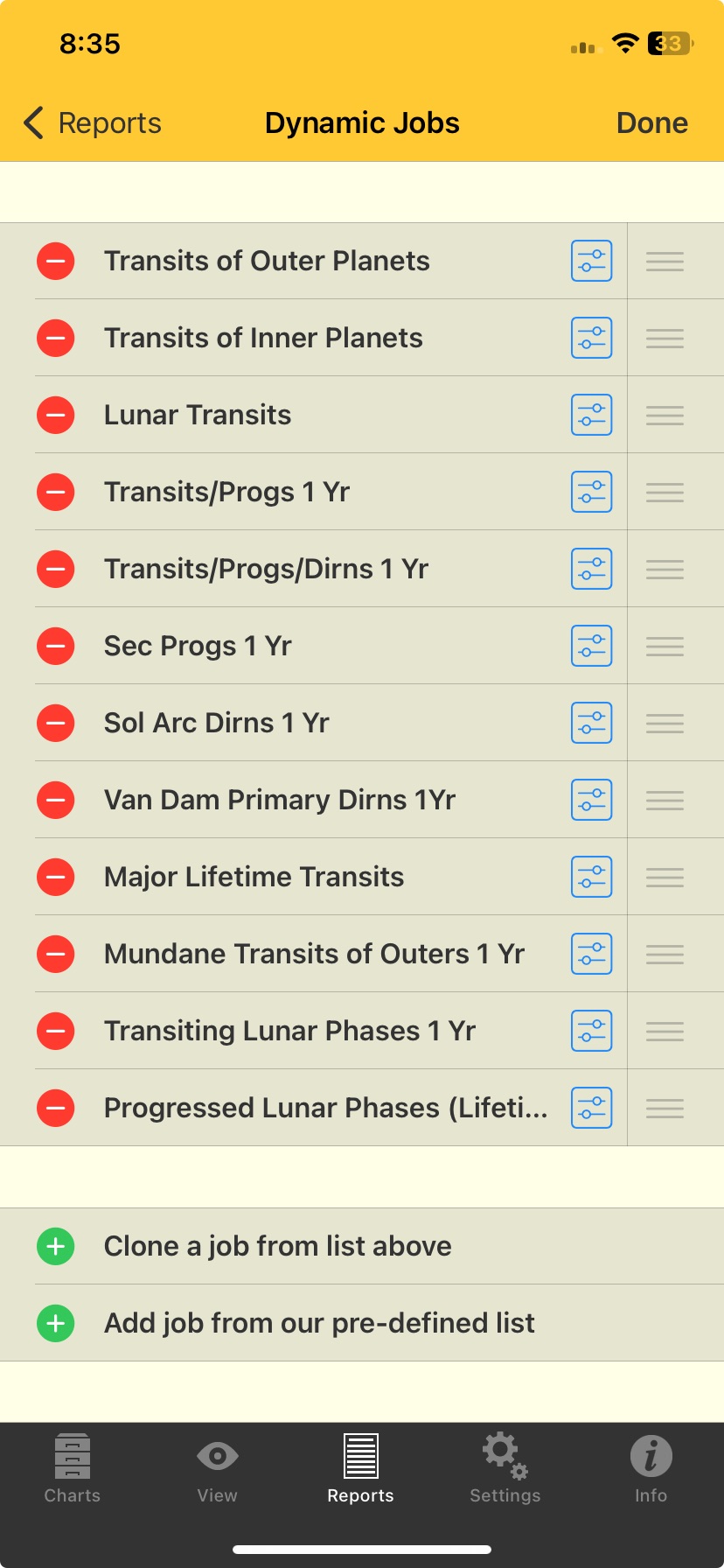The height and width of the screenshot is (1568, 724).
Task: Open settings for Transits of Outer Planets job
Action: (590, 260)
